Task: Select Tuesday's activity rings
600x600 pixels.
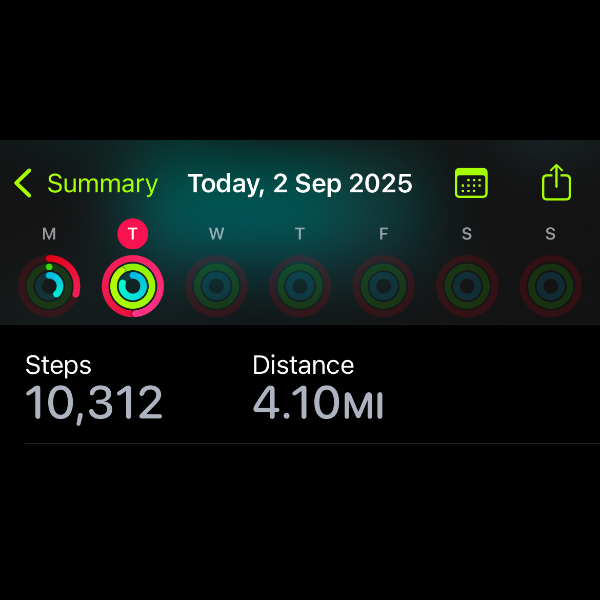Action: pos(133,286)
